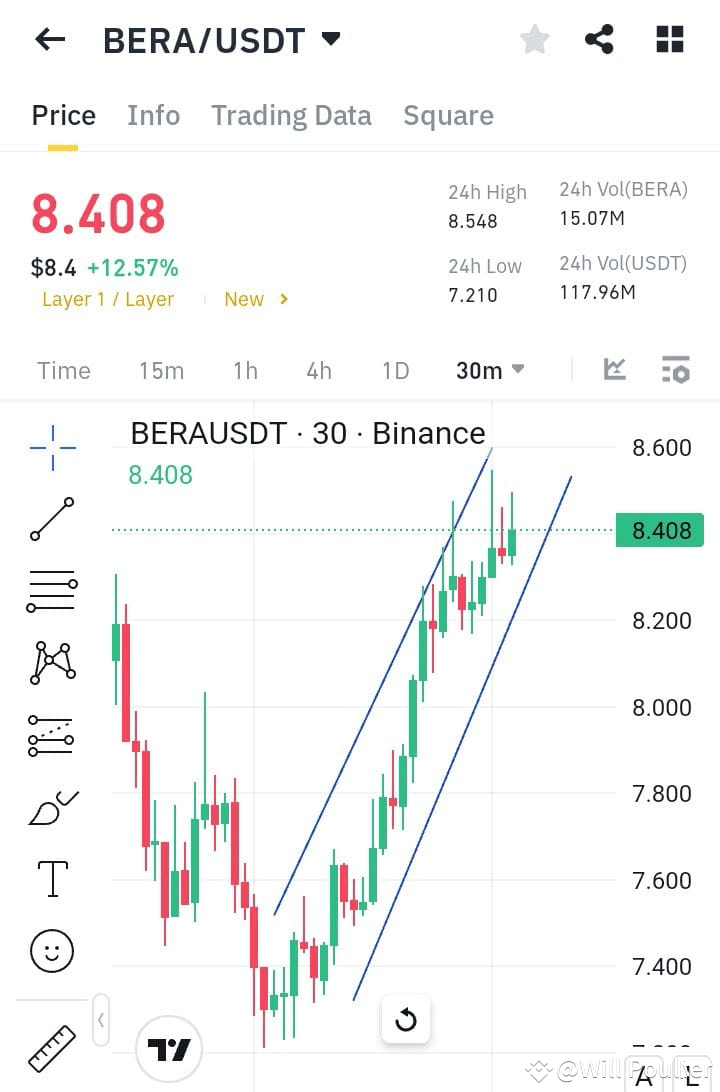720x1092 pixels.
Task: Refresh the chart view
Action: (x=406, y=1020)
